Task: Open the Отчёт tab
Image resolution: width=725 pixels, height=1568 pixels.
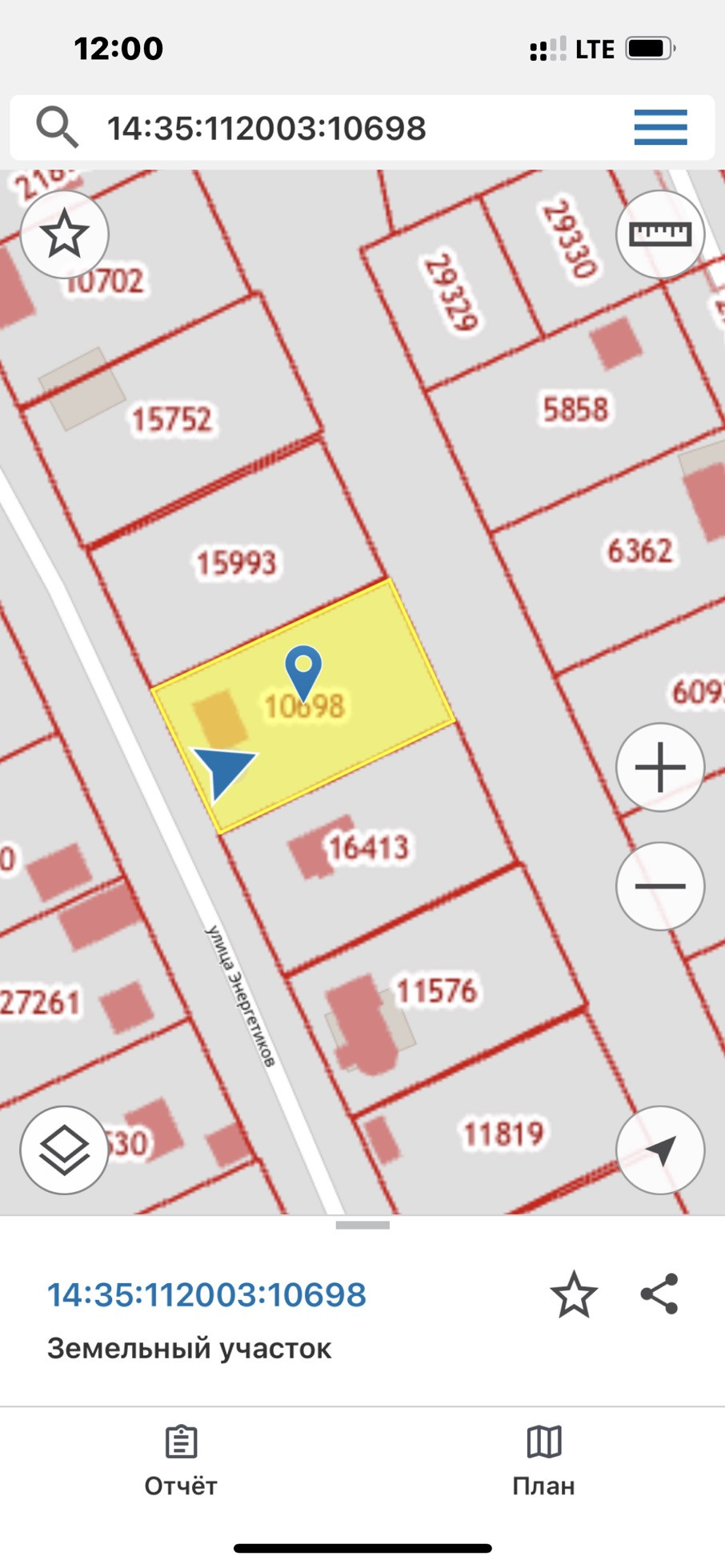Action: coord(181,1461)
